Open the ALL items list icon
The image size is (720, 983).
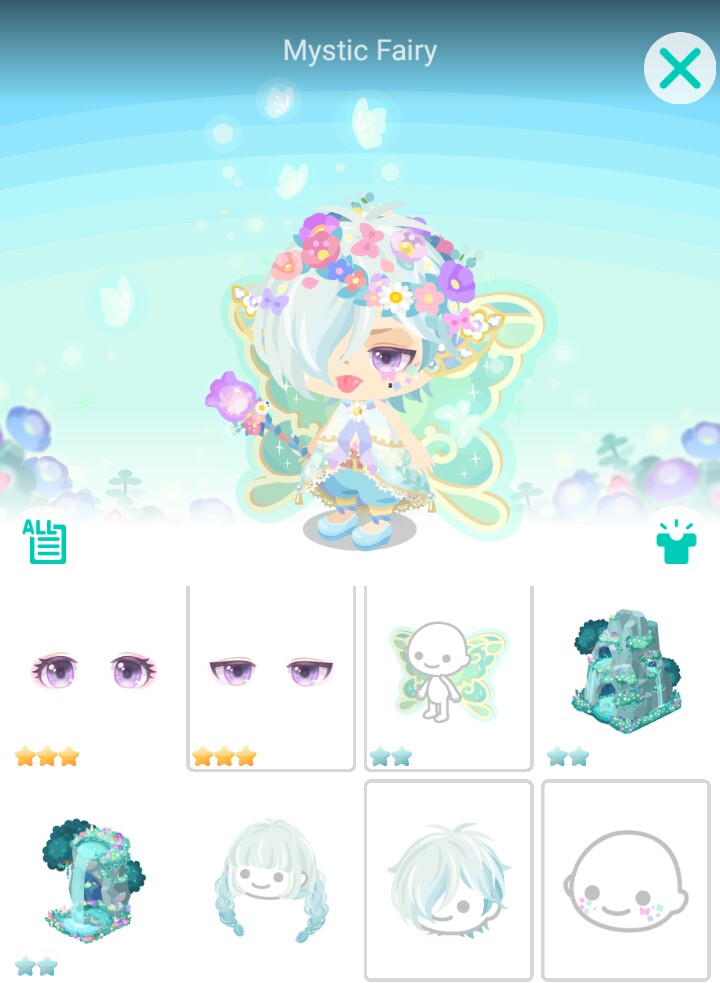pos(46,543)
